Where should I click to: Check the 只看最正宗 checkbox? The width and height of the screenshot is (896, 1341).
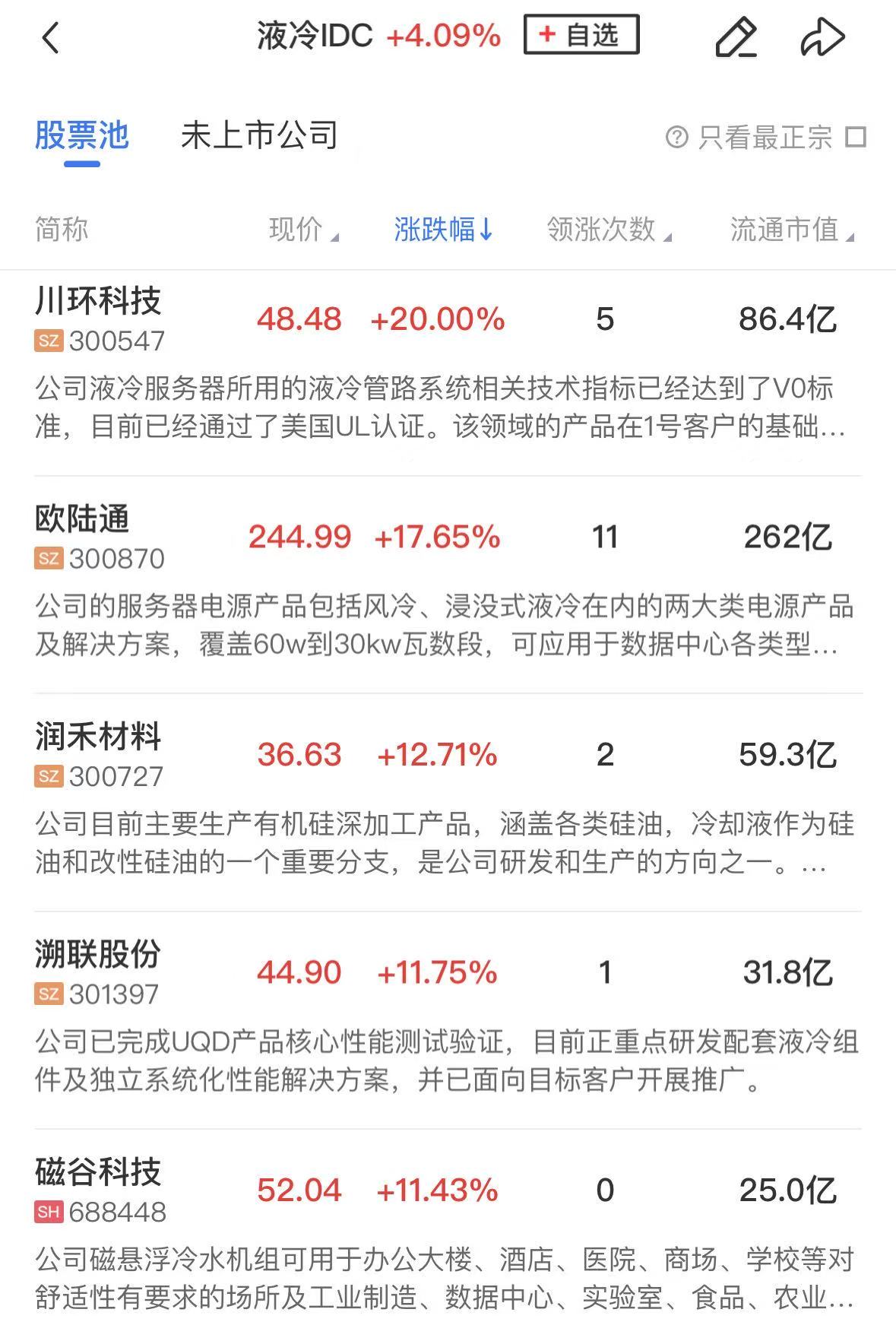click(856, 138)
